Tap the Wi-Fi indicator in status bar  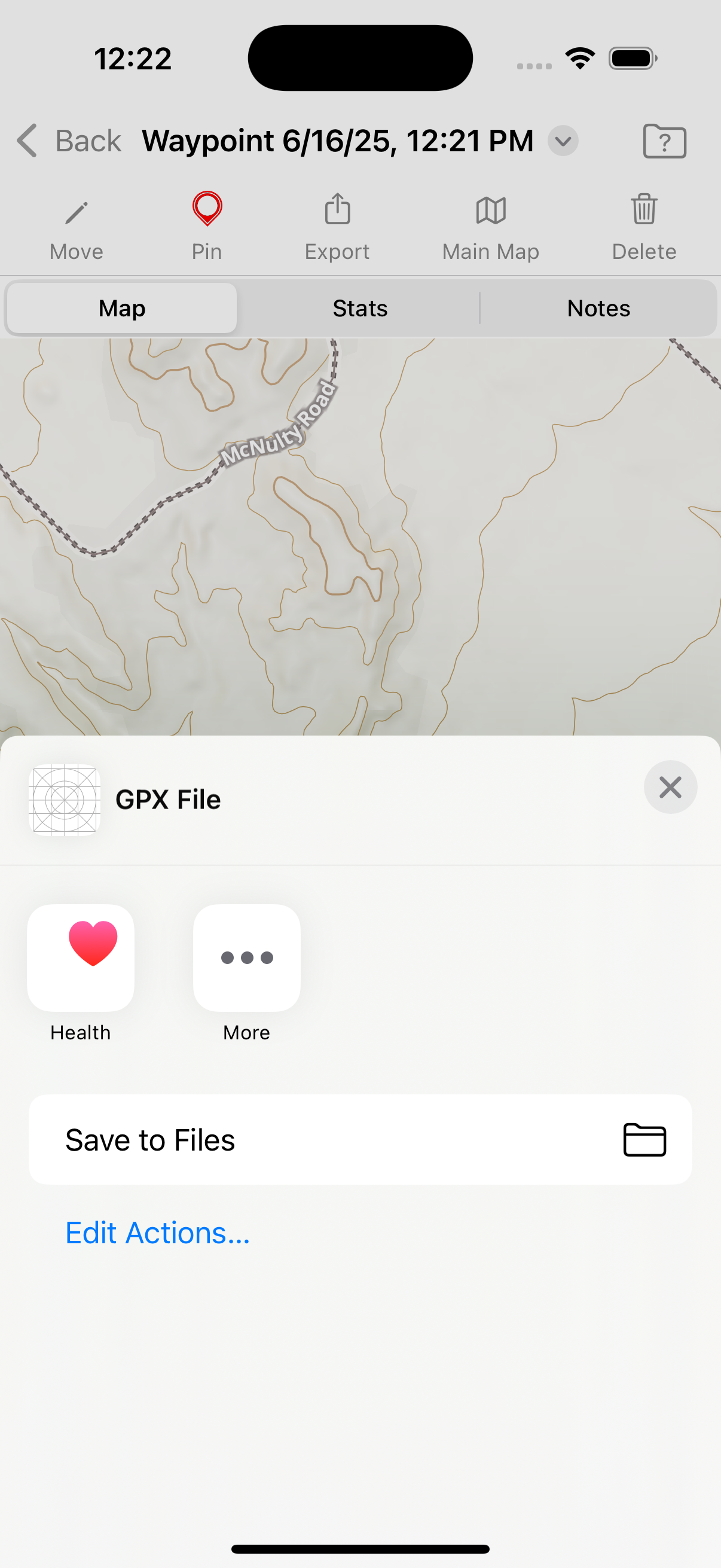coord(579,57)
